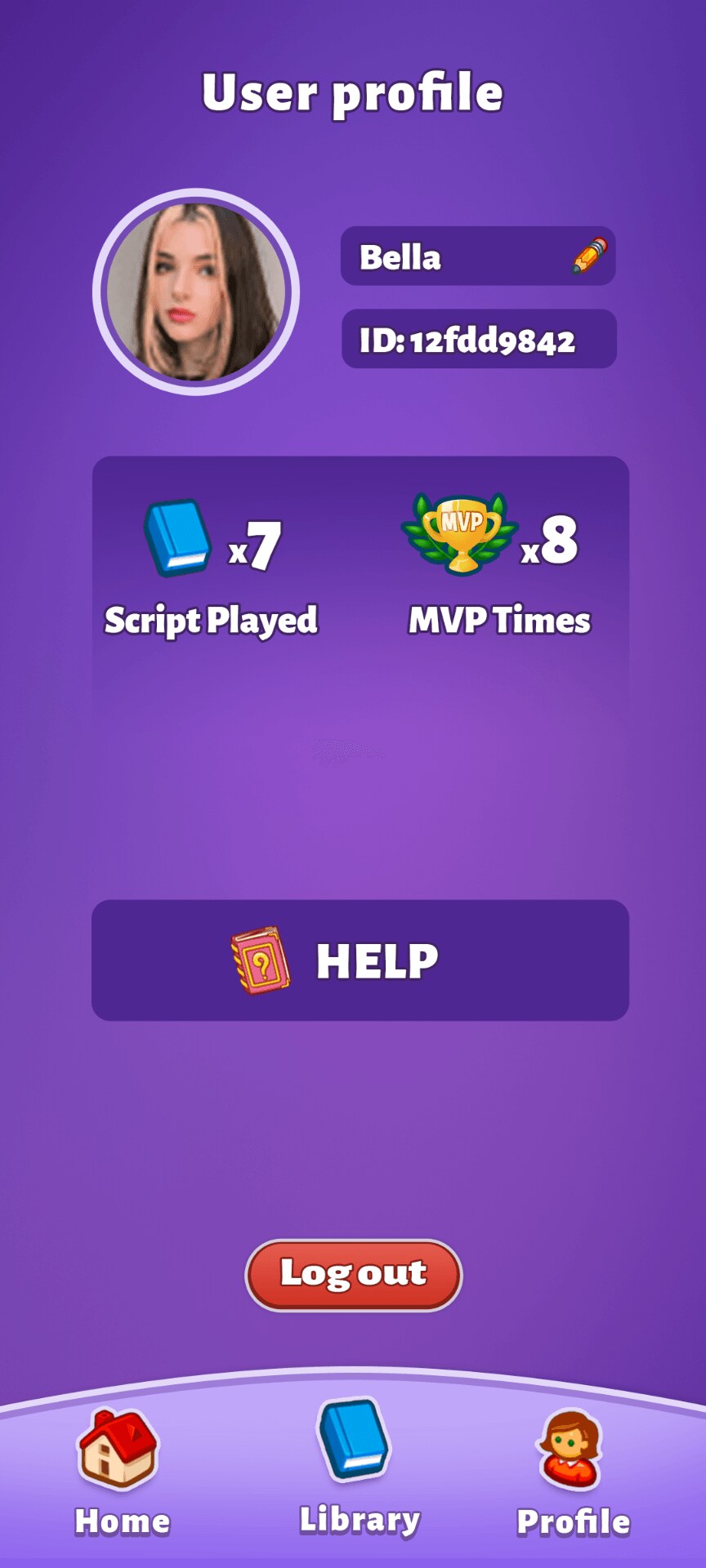
Task: Click the red Log out button
Action: coord(353,1272)
